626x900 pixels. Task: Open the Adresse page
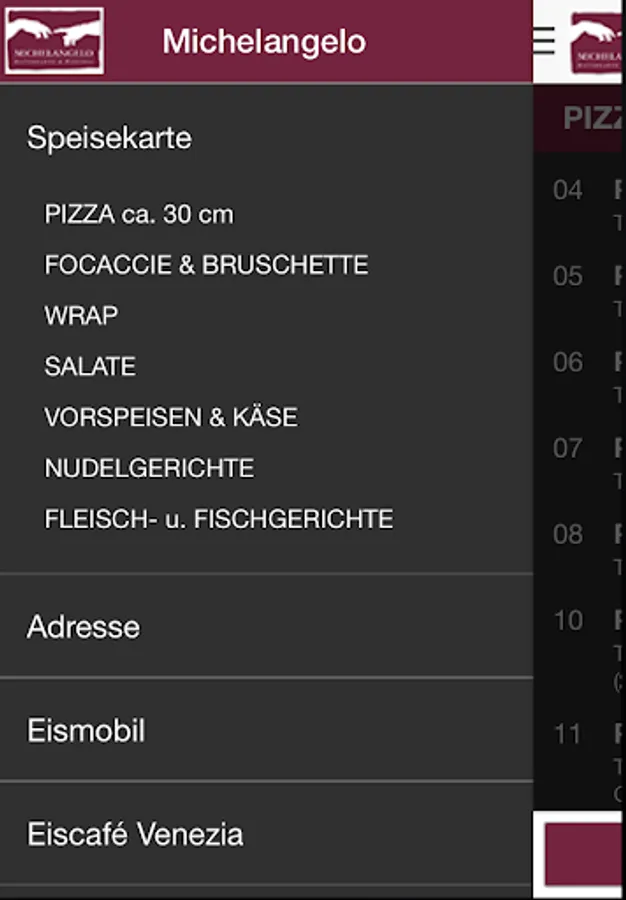coord(266,626)
